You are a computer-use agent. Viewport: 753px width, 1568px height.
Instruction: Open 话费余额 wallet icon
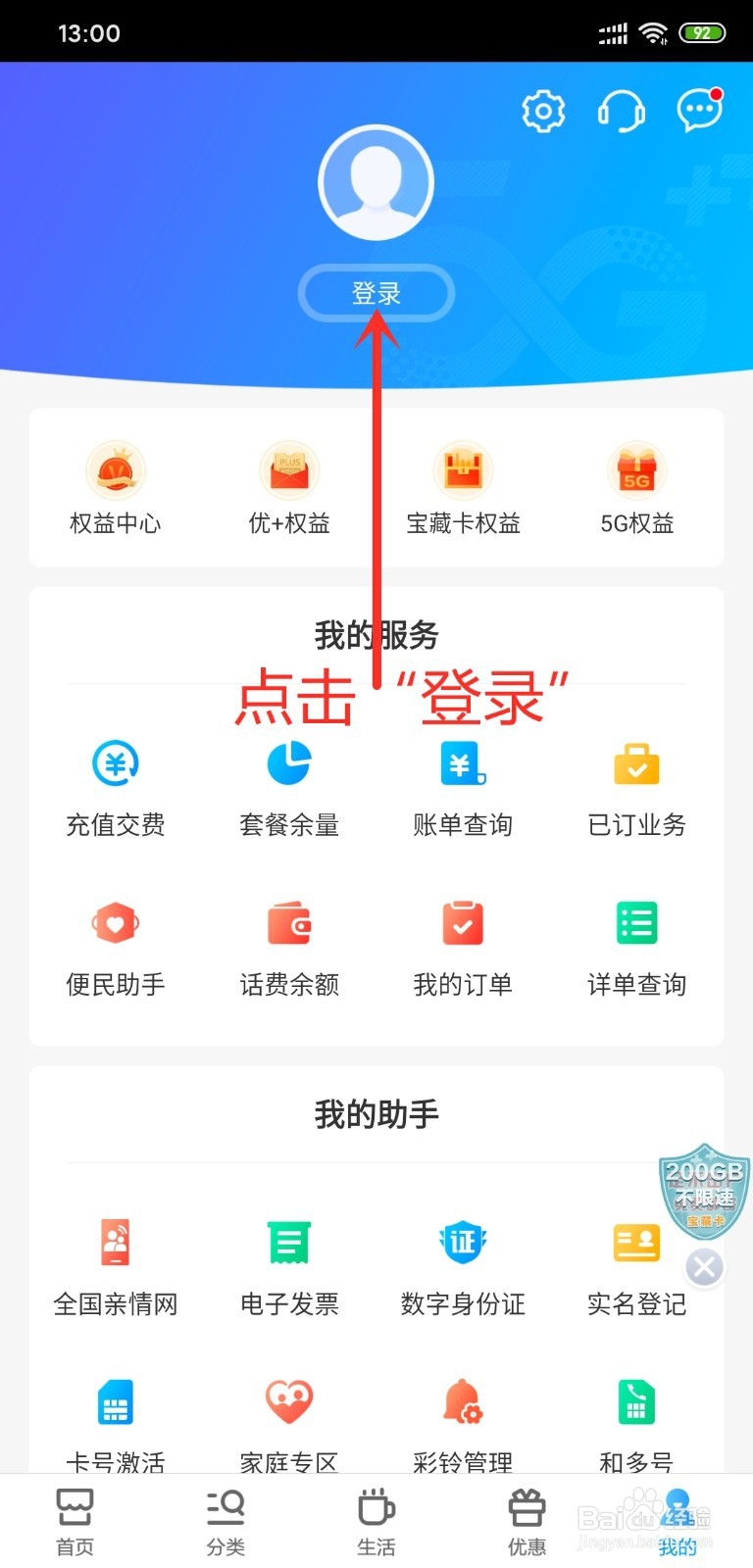[288, 922]
